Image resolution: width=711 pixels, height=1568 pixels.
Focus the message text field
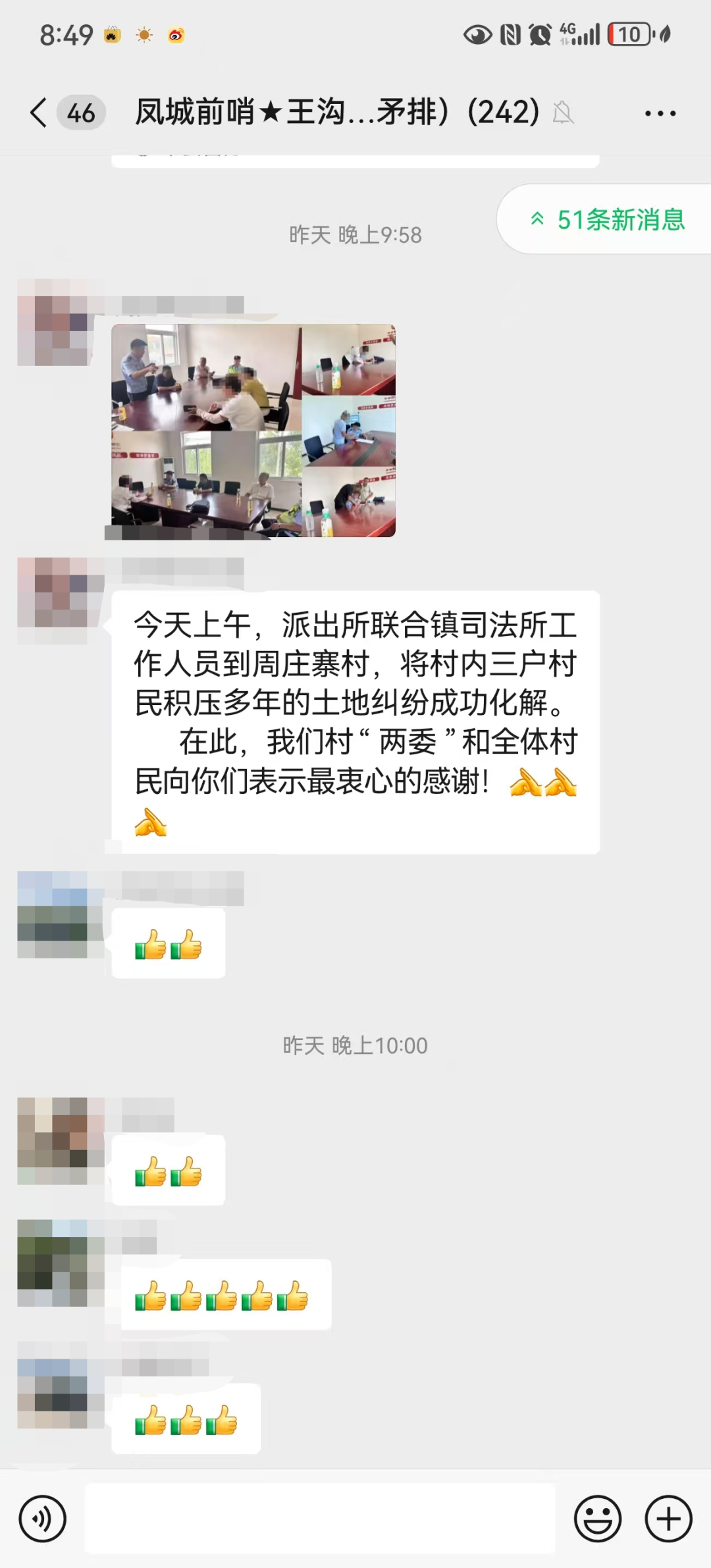click(320, 1519)
